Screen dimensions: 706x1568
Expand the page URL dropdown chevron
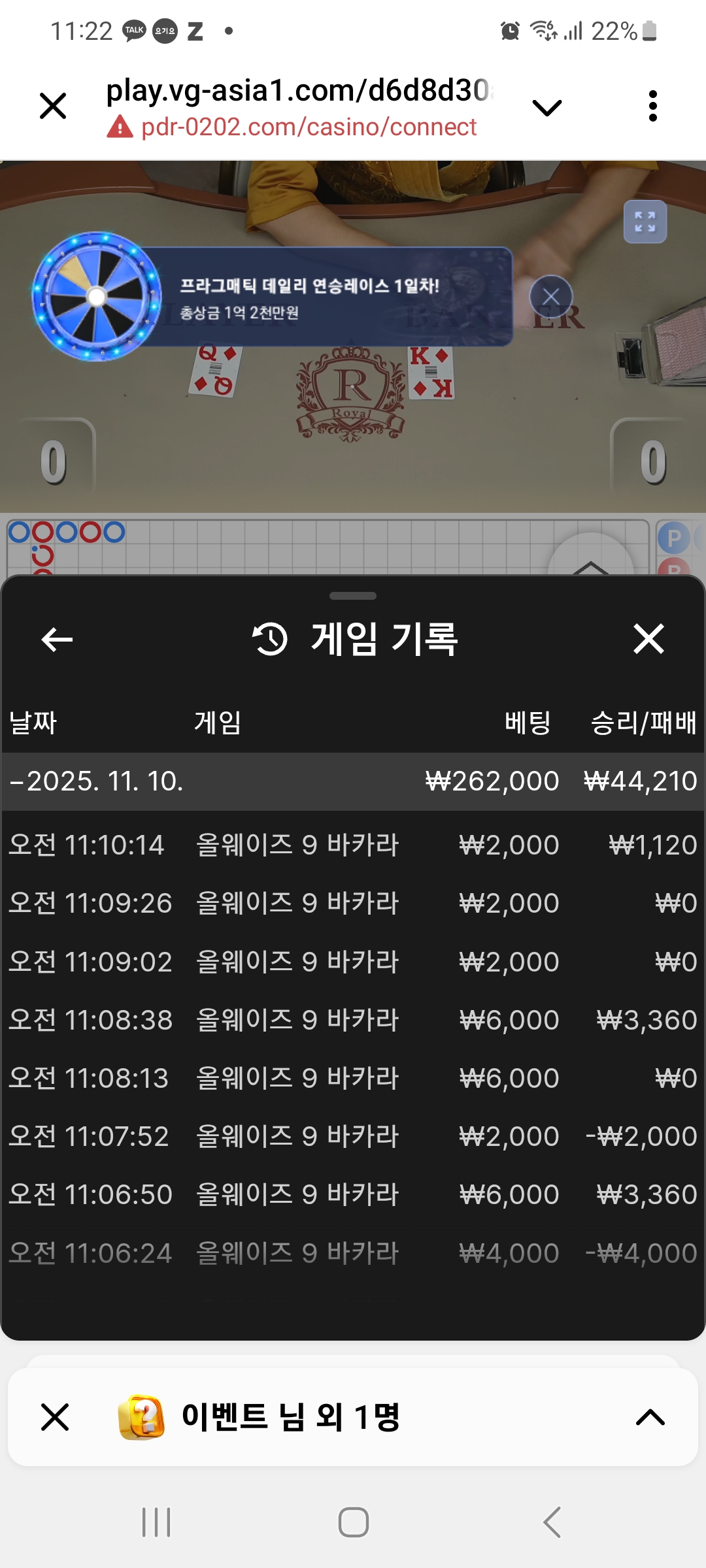(547, 108)
